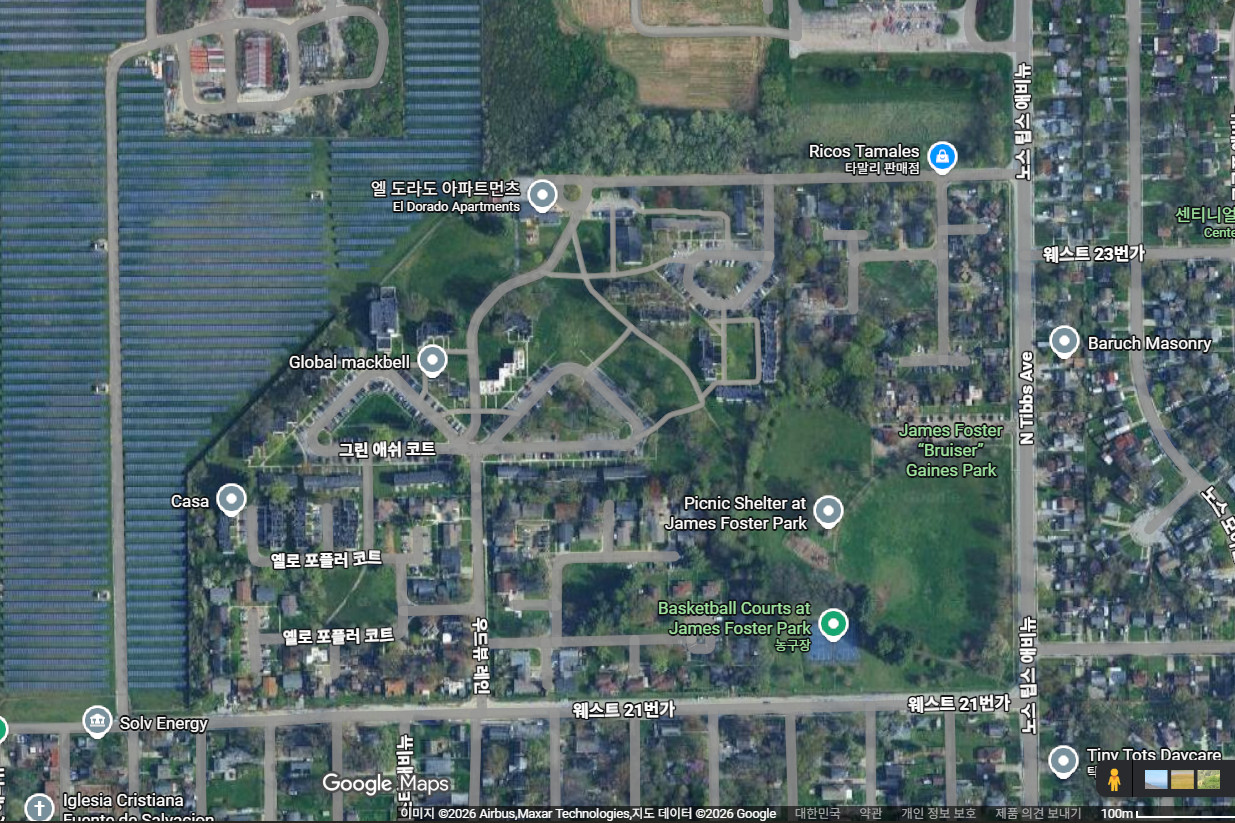Tap the Baruch Masonry pin
1235x823 pixels.
1063,341
